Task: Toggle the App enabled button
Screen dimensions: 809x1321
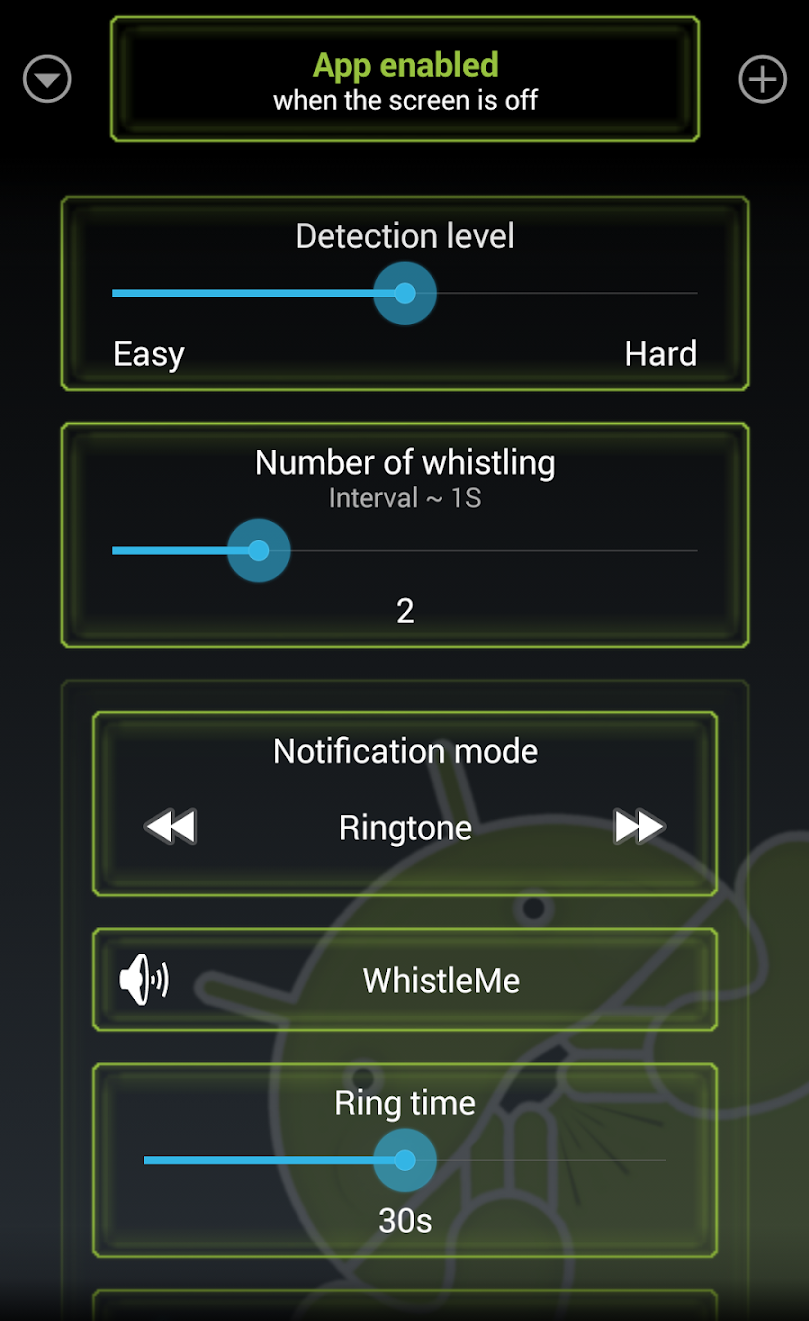Action: 405,79
